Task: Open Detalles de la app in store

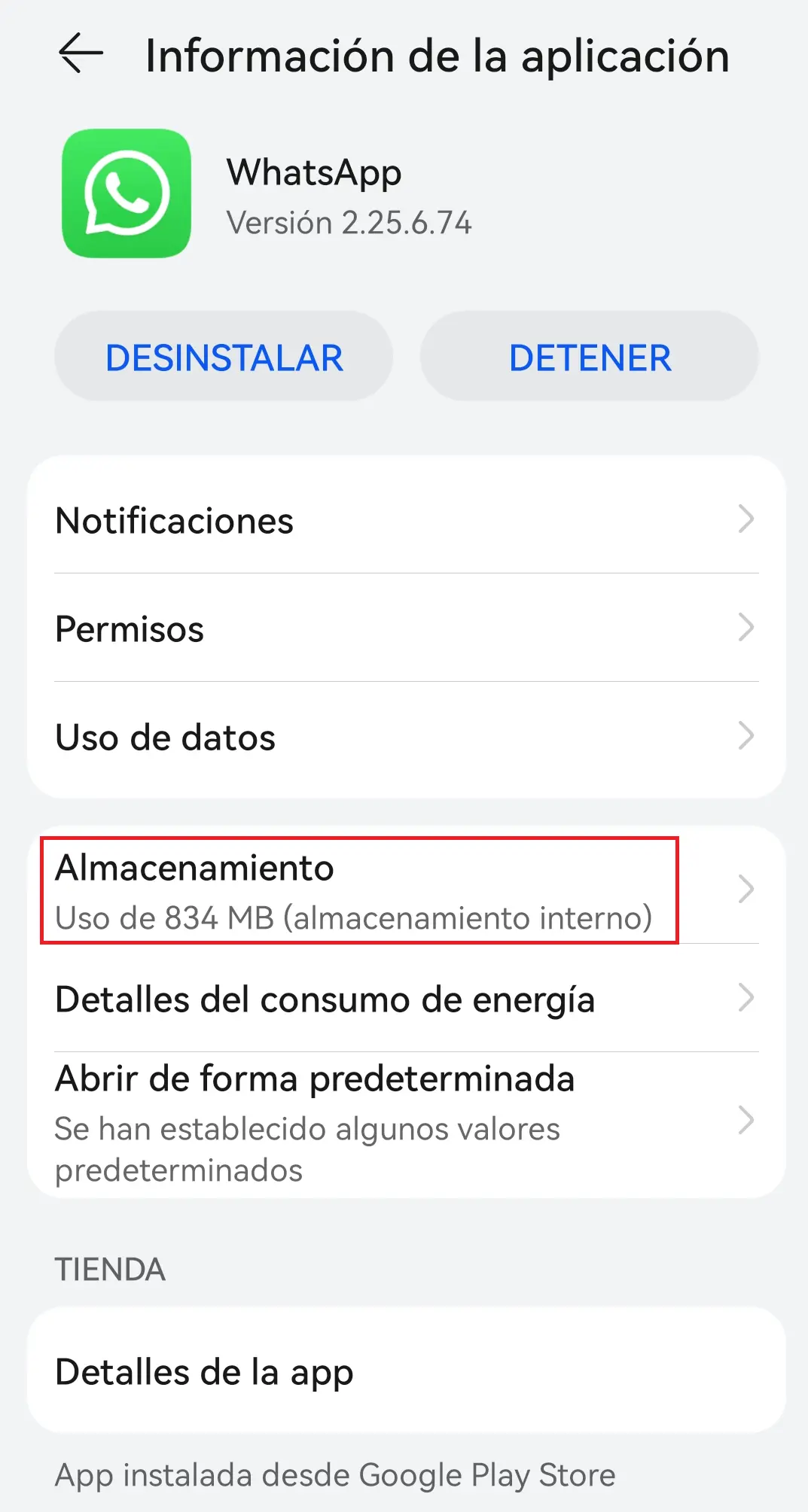Action: point(301,1371)
